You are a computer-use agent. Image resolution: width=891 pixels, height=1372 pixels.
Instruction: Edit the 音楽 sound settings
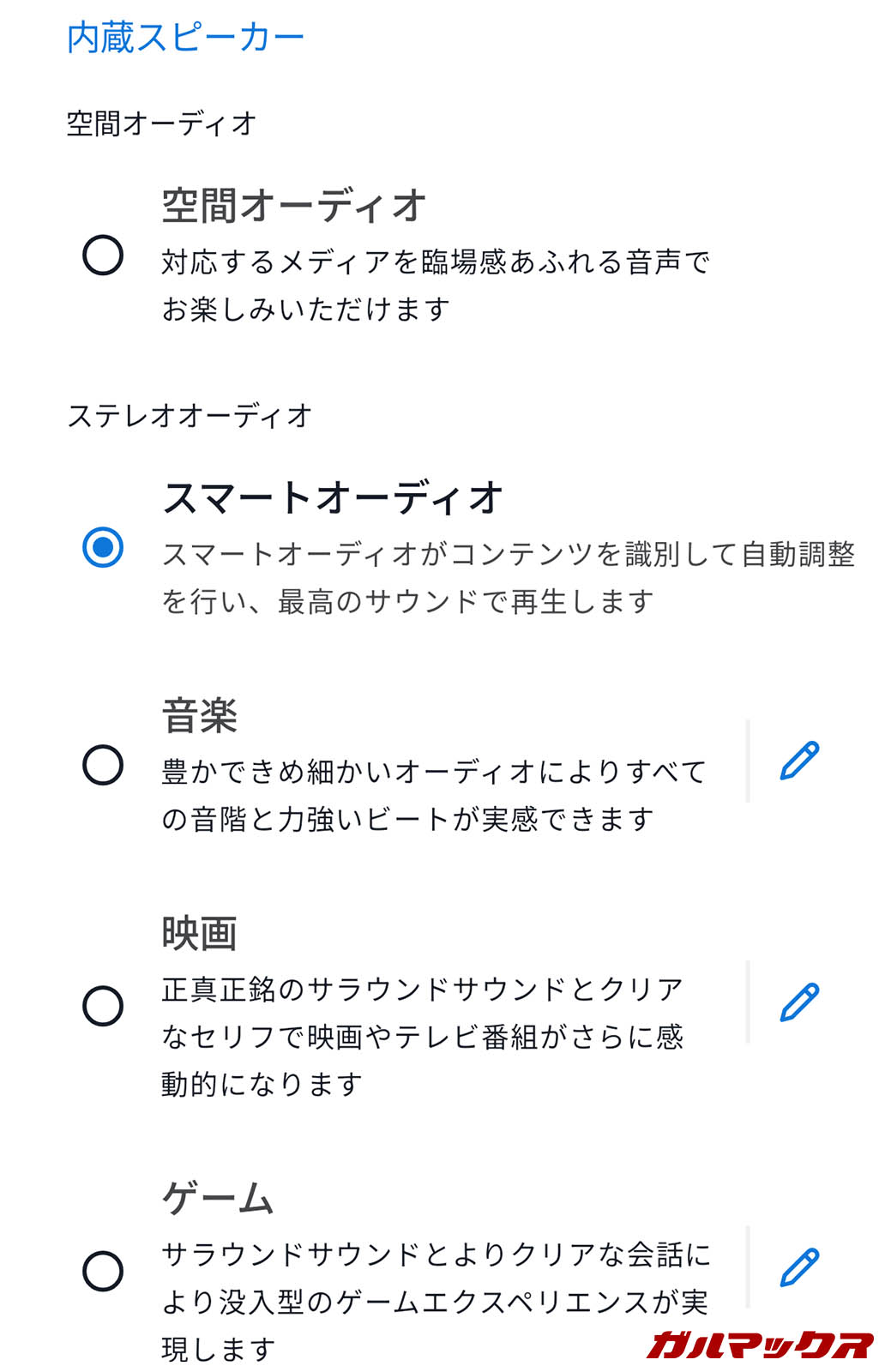click(x=799, y=761)
